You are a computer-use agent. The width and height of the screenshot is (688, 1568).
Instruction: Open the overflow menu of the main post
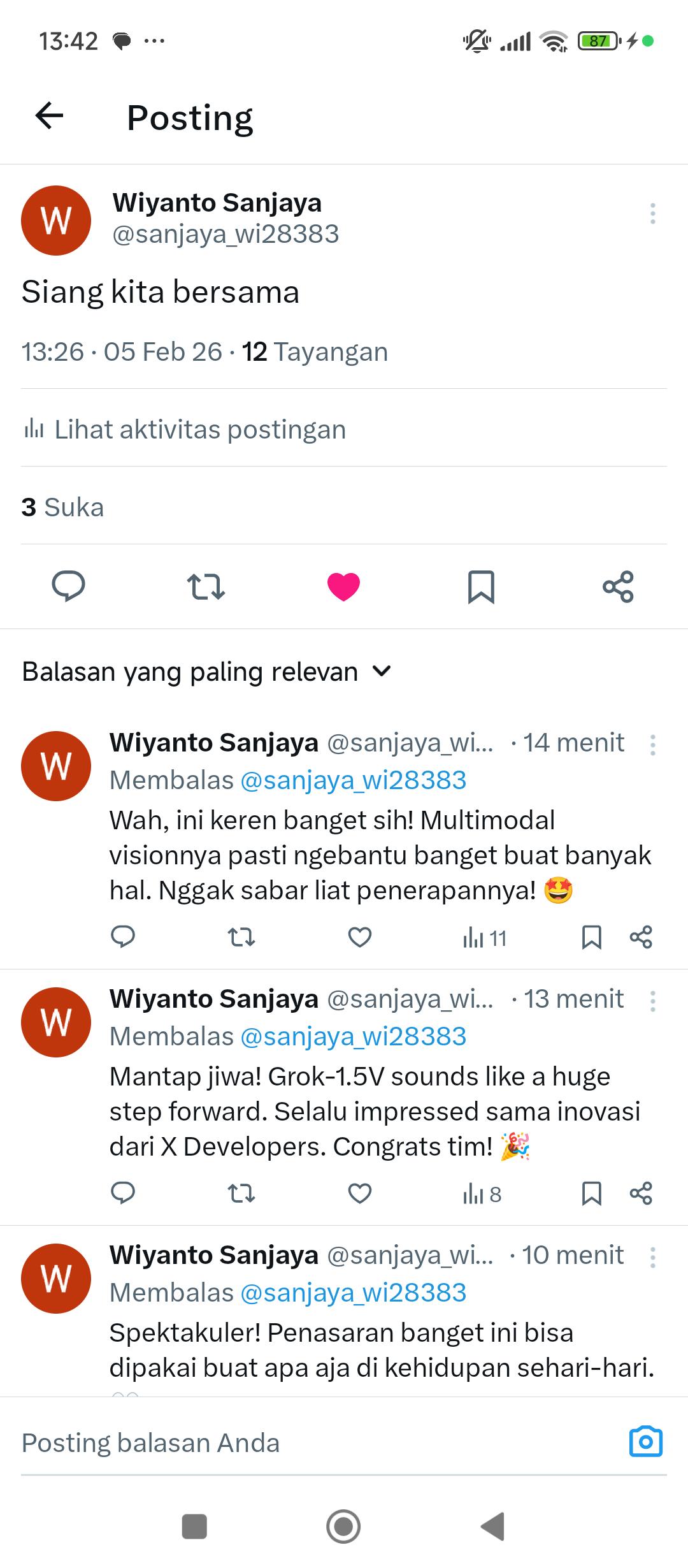[652, 214]
